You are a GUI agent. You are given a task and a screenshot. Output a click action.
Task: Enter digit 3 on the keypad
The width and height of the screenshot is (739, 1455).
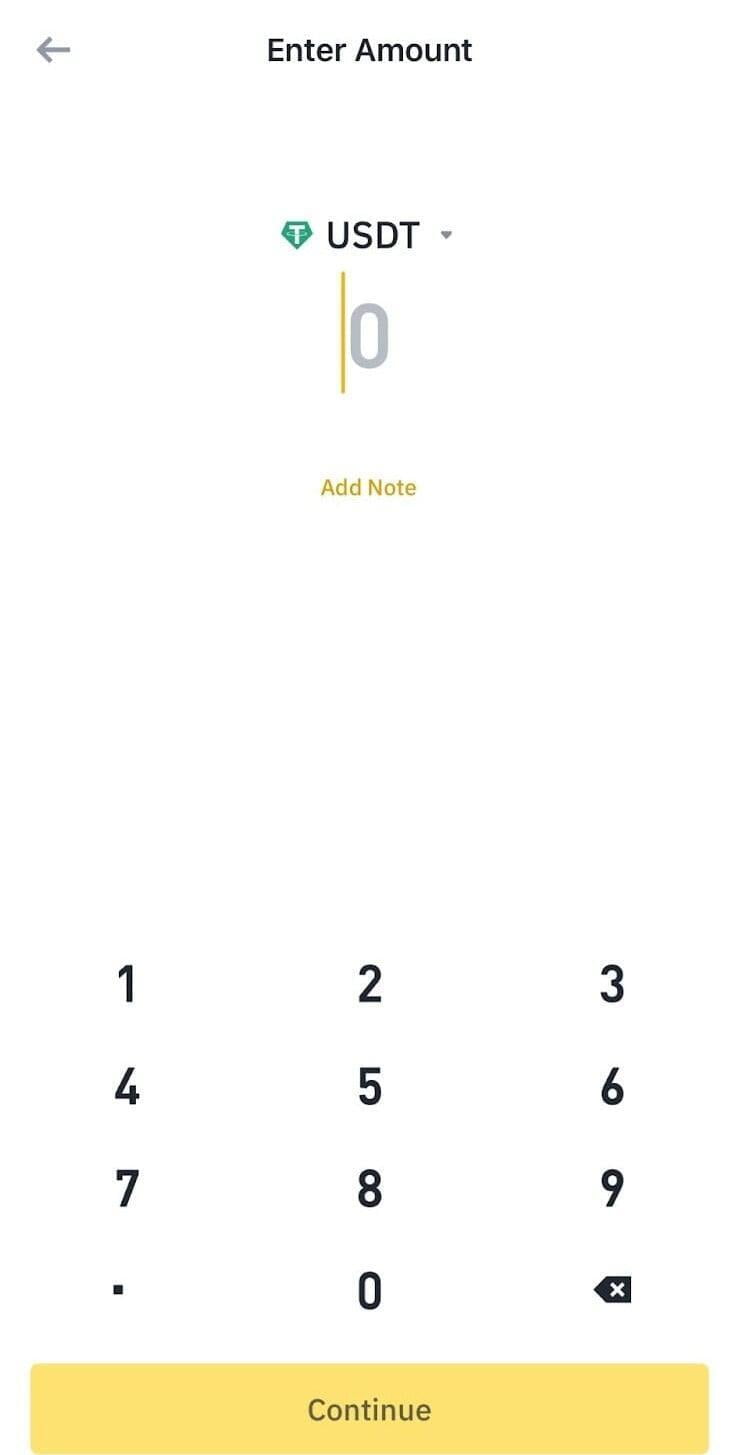(x=612, y=984)
